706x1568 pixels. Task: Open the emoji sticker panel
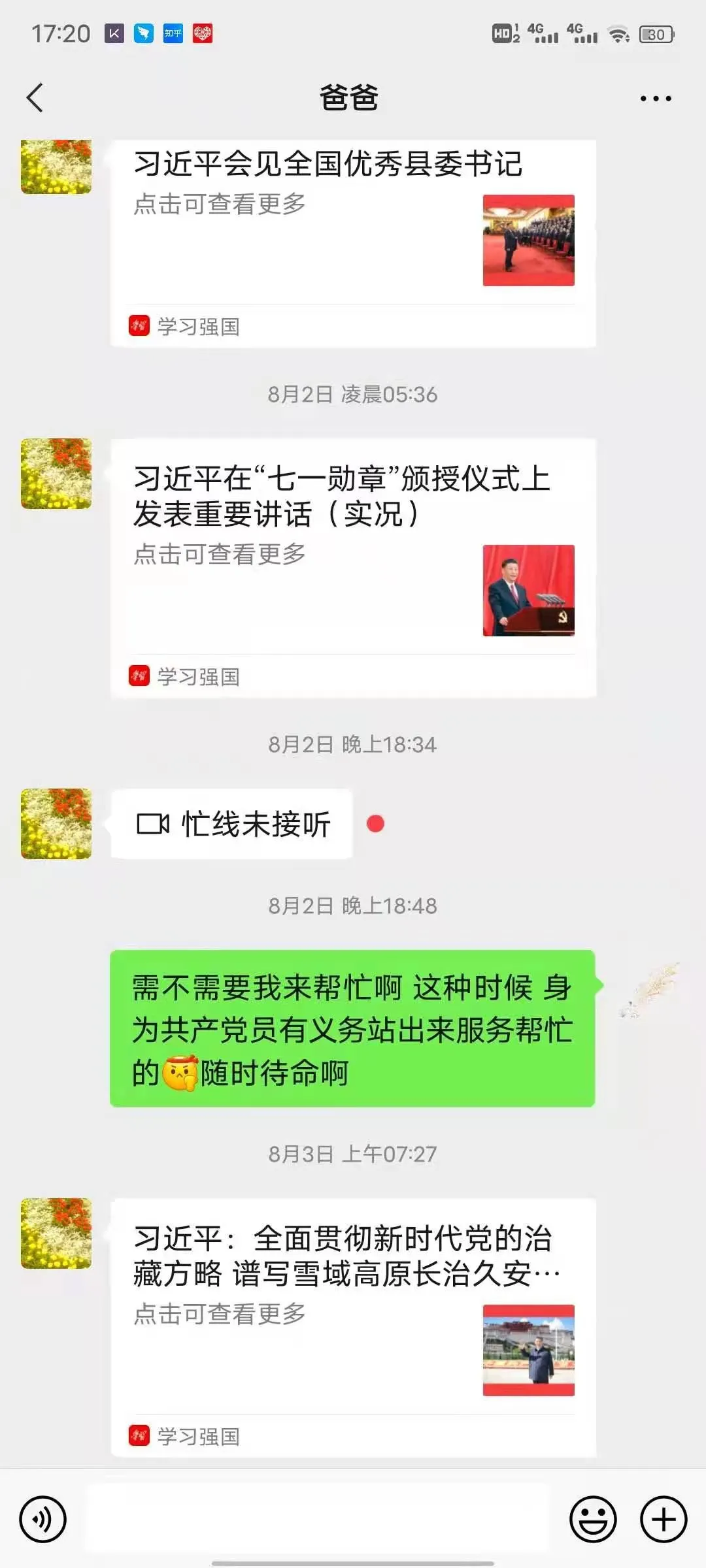[x=593, y=1519]
